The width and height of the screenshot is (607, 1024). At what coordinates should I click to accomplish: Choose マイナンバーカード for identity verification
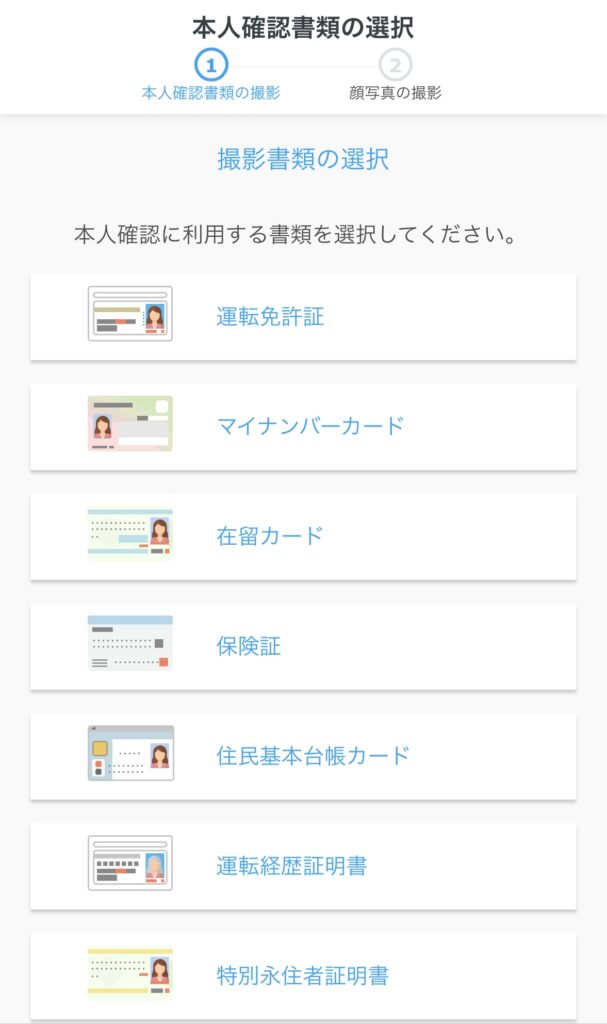(x=303, y=426)
